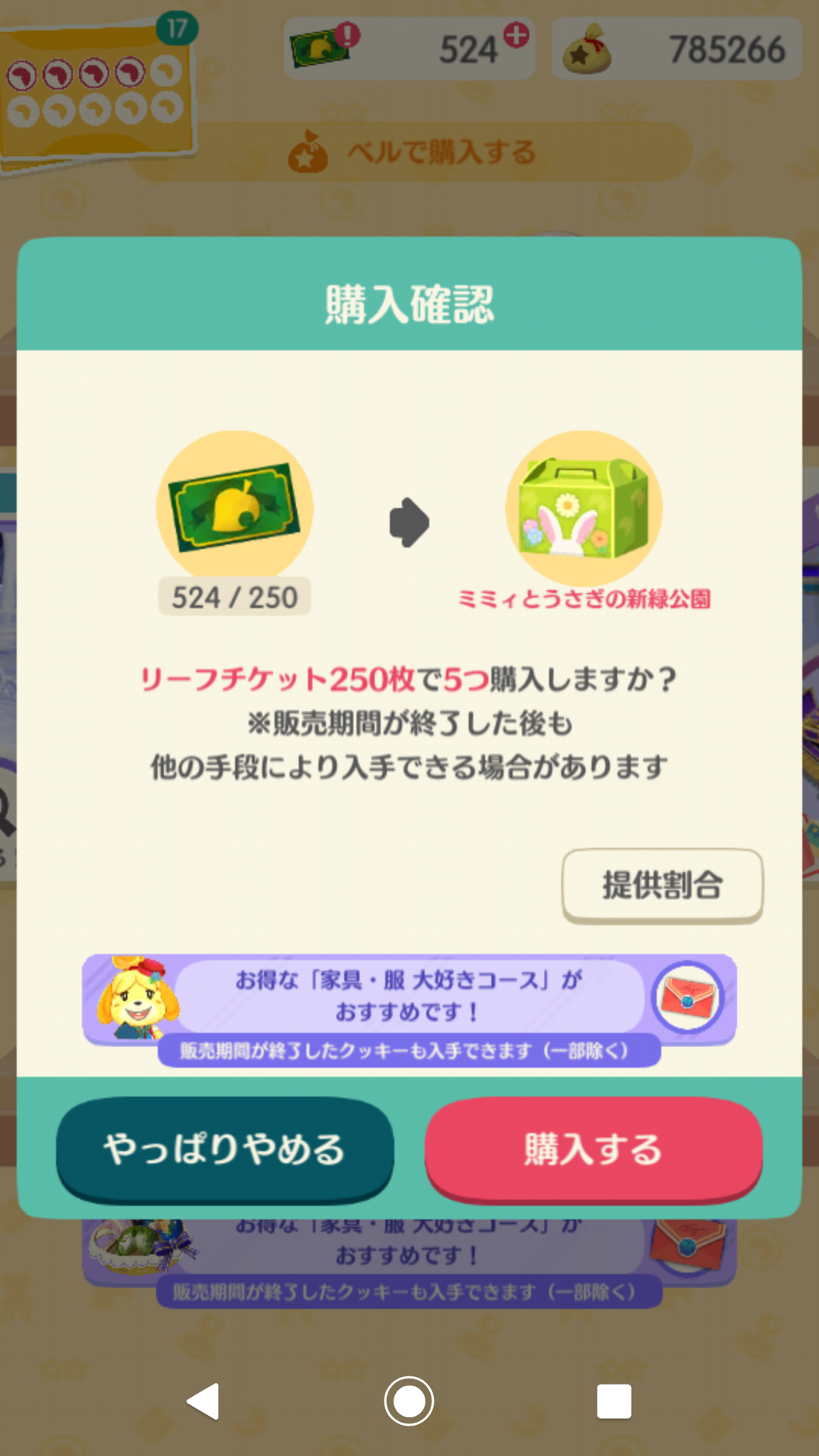819x1456 pixels.
Task: Go back using system back button
Action: click(x=203, y=1401)
